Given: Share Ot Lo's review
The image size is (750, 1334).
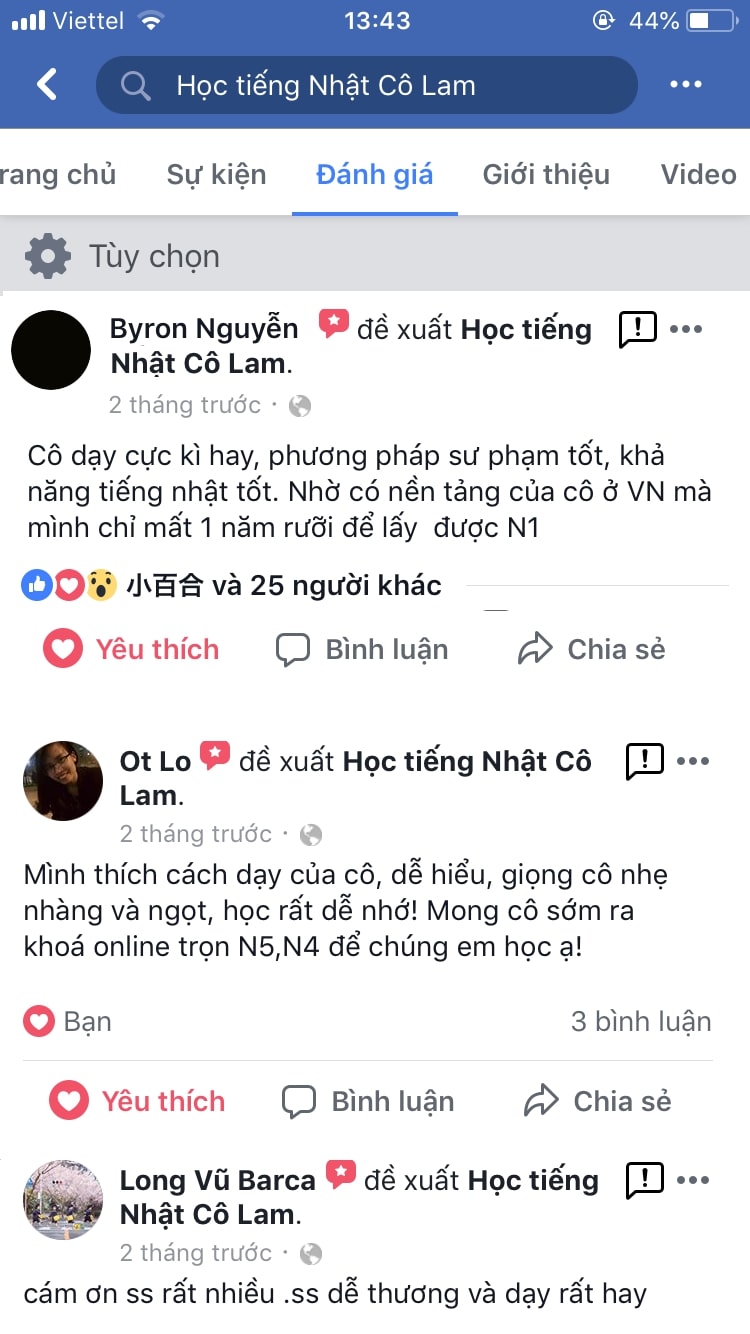Looking at the screenshot, I should 598,1102.
